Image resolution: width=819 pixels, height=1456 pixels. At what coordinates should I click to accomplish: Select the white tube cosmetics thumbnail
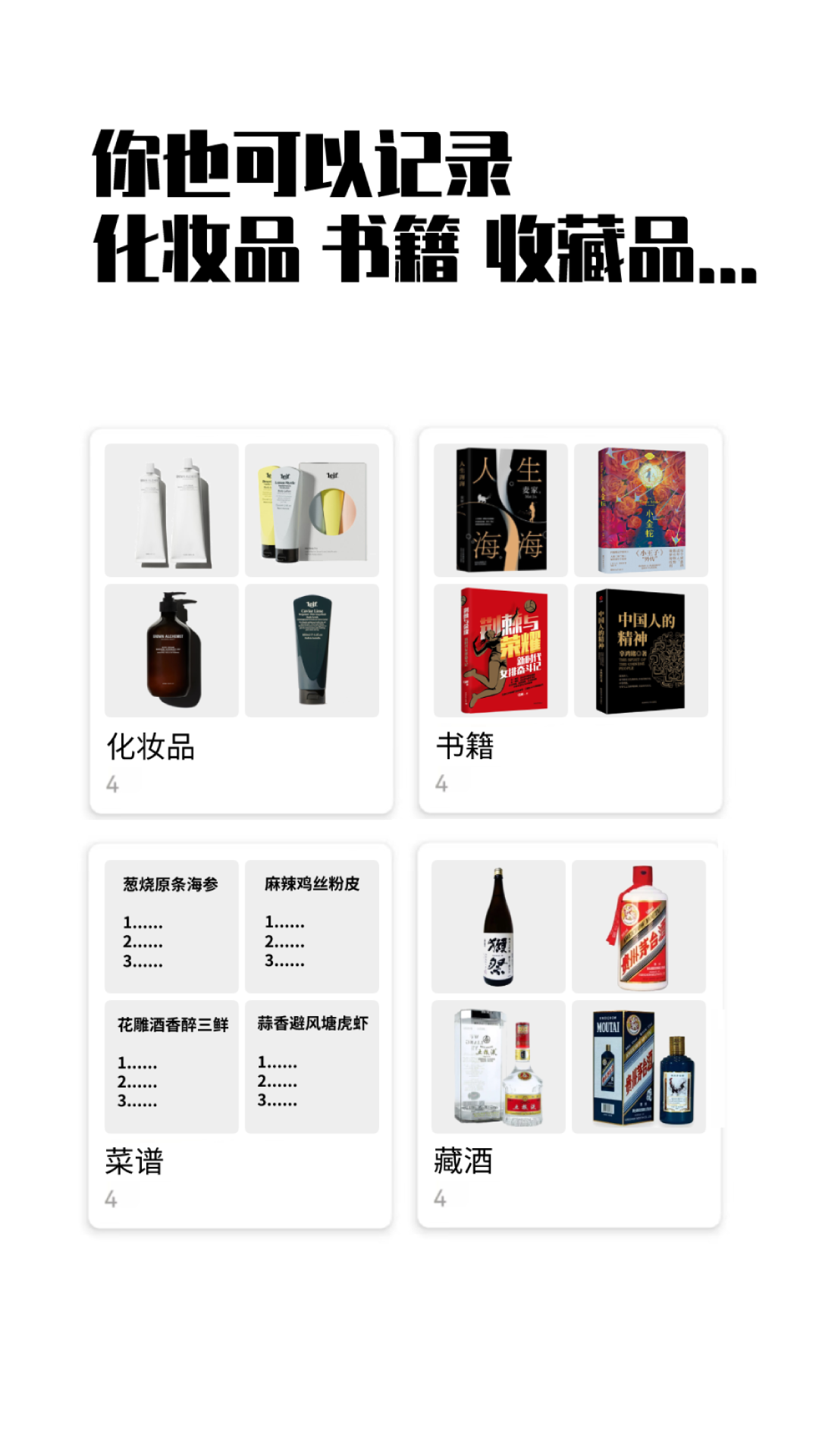coord(172,510)
